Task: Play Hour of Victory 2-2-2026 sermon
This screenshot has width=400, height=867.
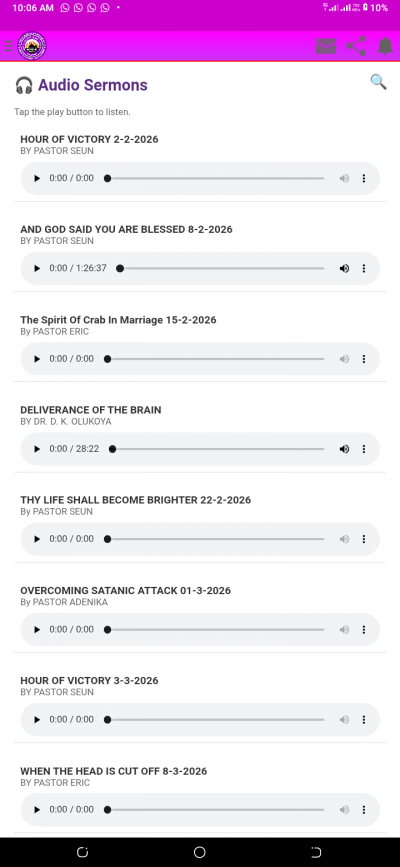Action: point(37,178)
